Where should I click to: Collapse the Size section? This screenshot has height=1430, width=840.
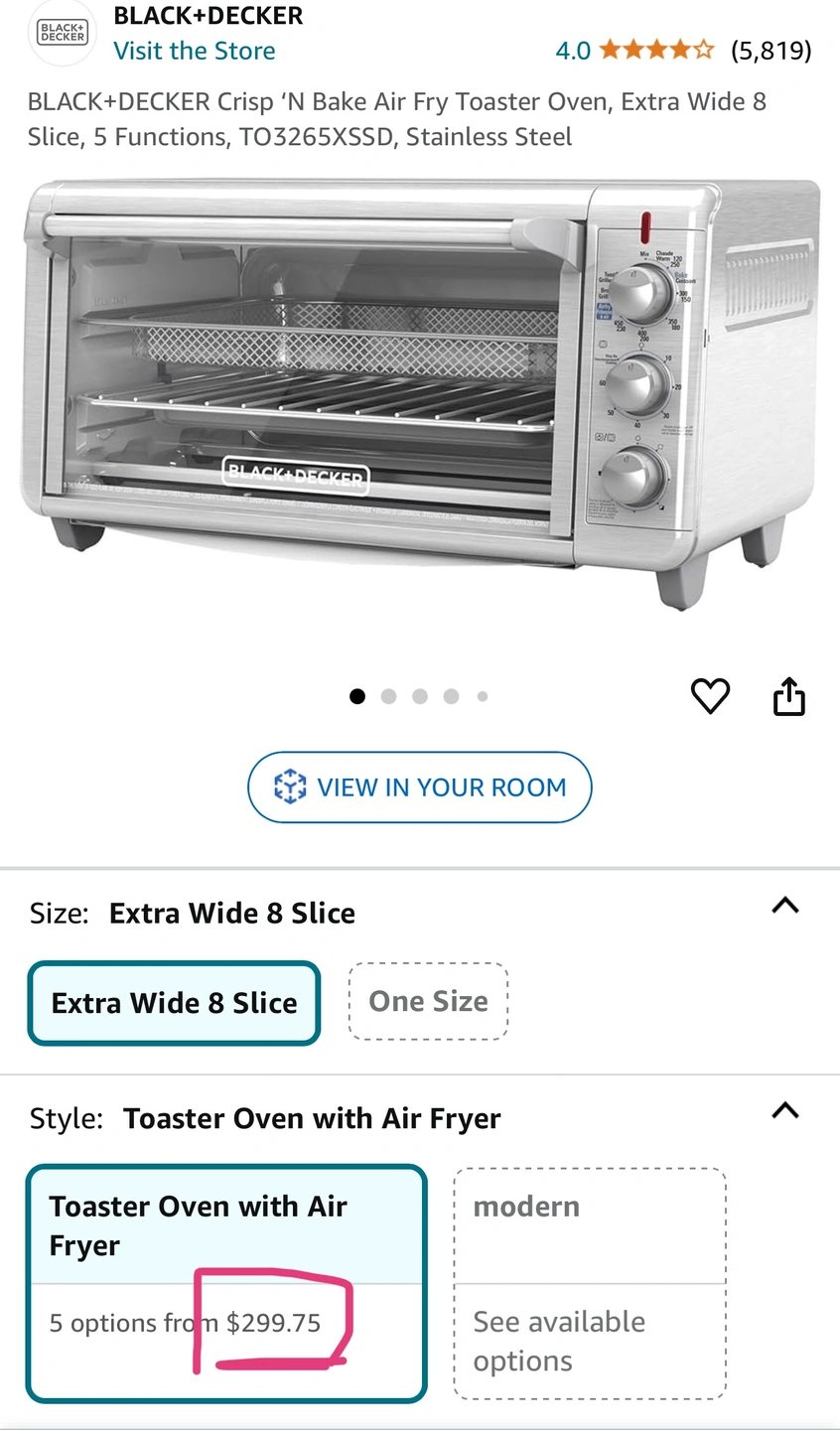click(x=785, y=906)
